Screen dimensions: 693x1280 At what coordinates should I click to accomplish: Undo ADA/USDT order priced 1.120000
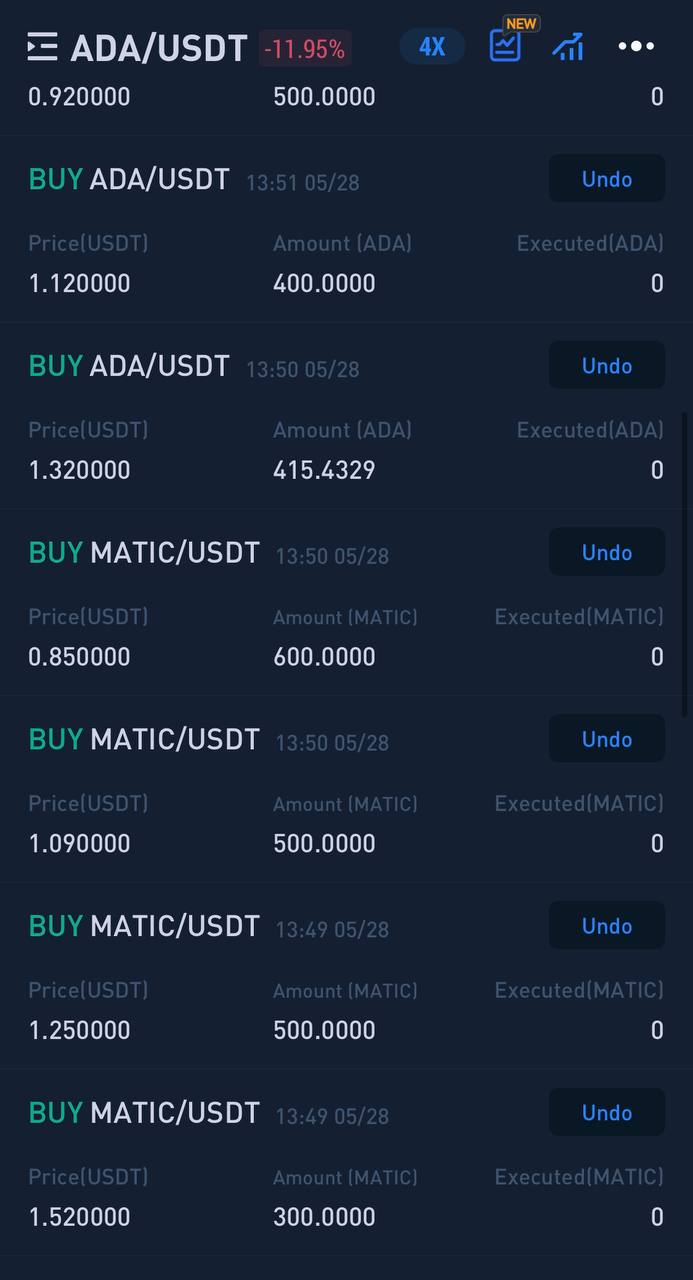(607, 179)
